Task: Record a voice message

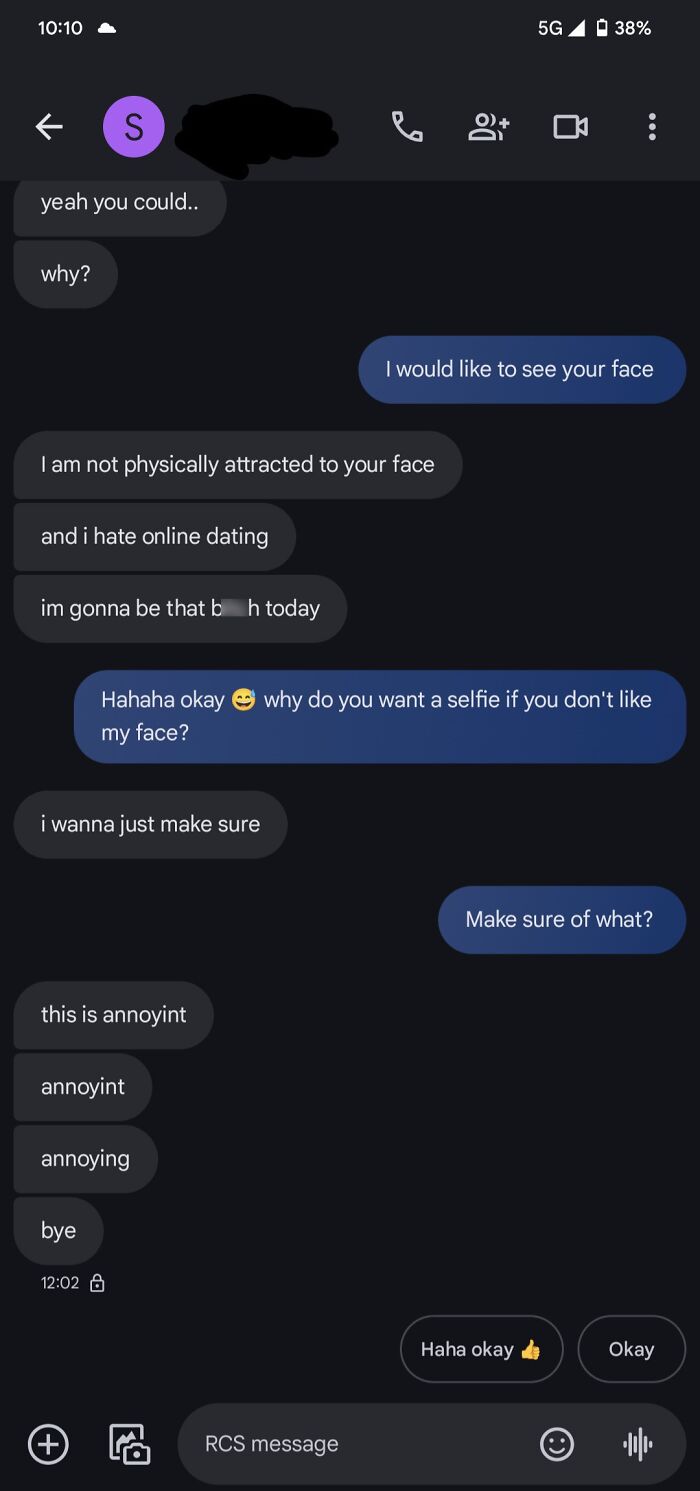Action: [637, 1443]
